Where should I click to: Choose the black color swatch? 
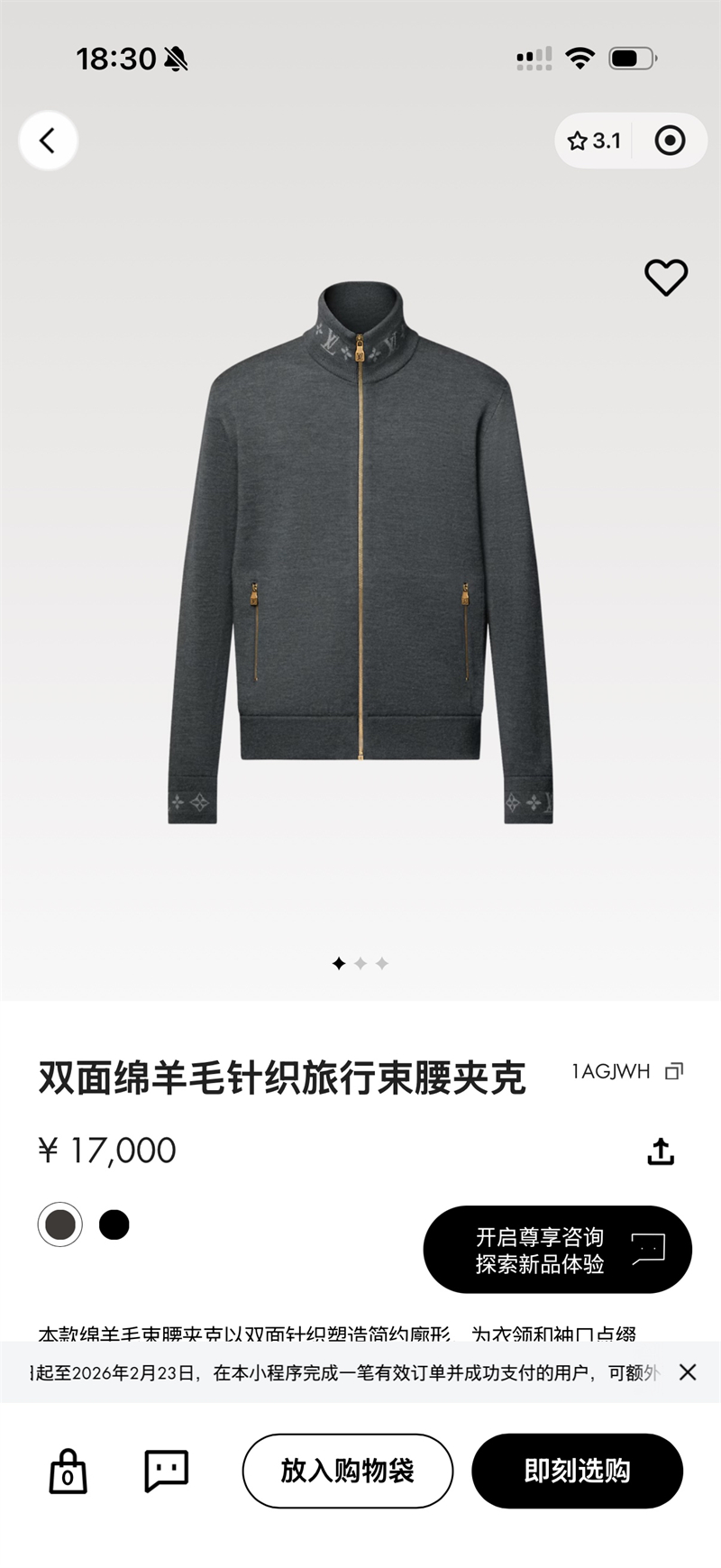(x=114, y=1224)
